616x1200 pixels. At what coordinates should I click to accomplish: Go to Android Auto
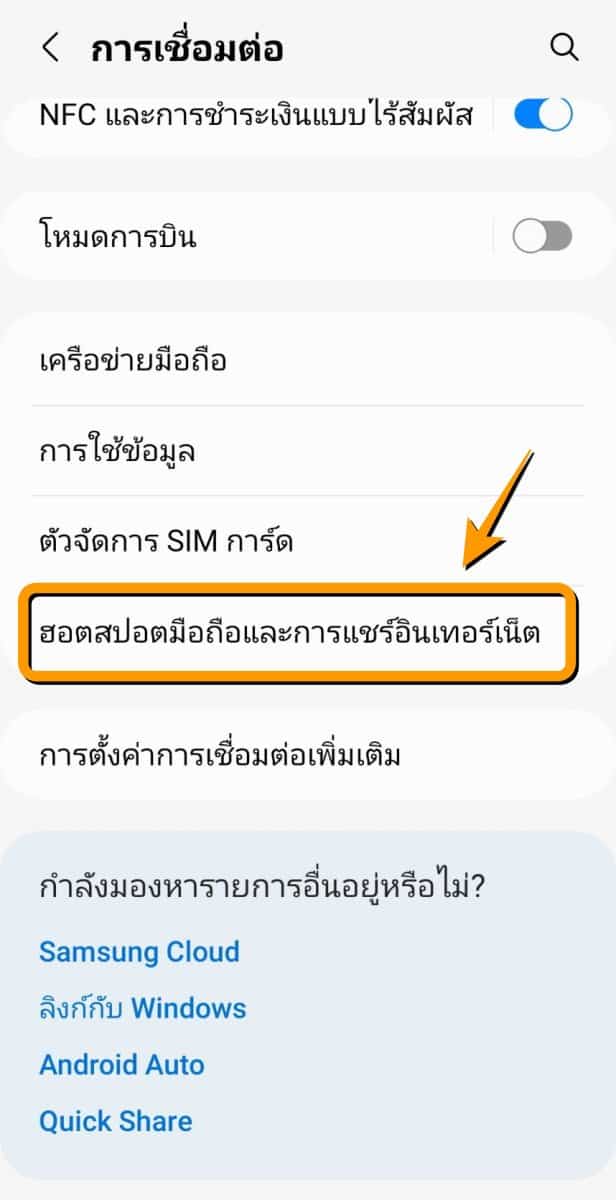click(121, 1064)
